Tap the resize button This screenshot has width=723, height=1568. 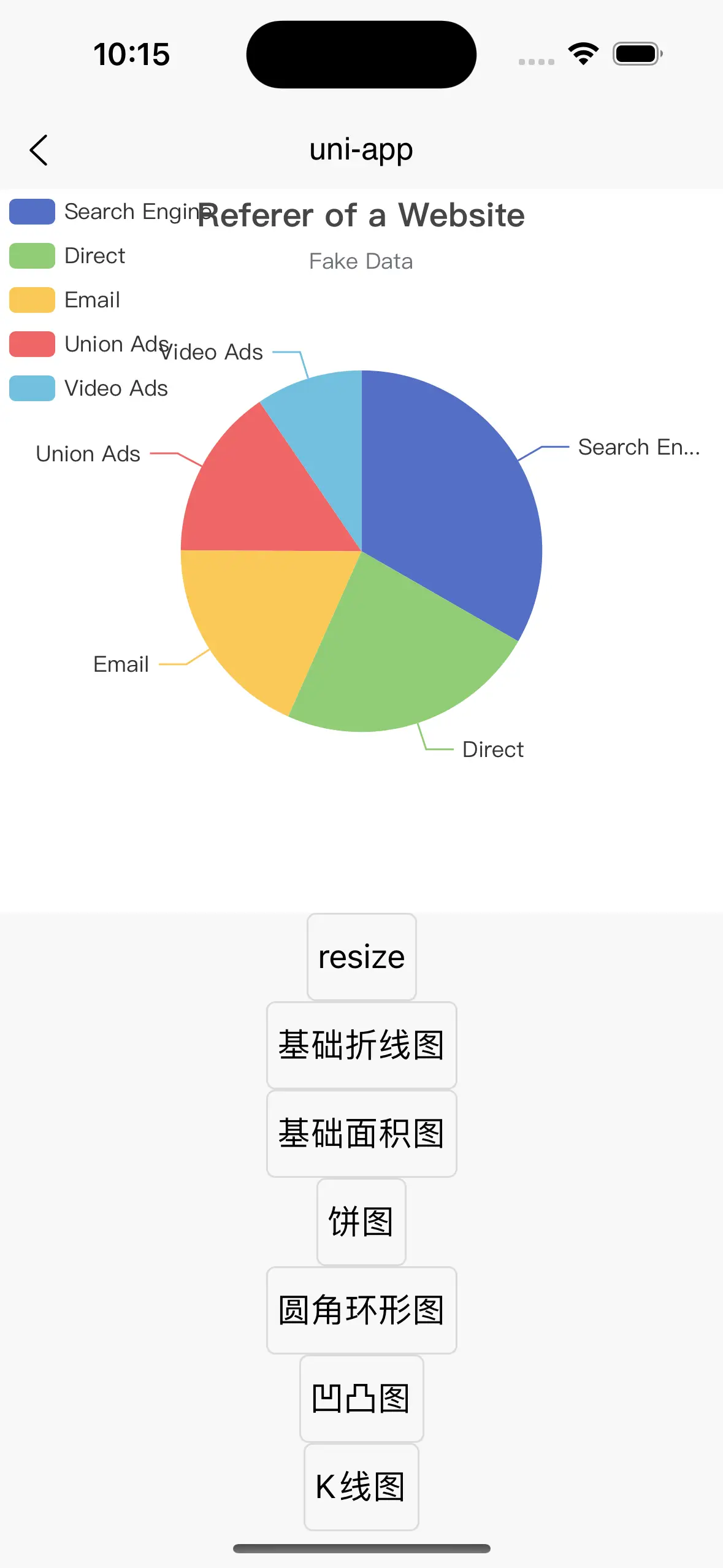click(x=361, y=957)
